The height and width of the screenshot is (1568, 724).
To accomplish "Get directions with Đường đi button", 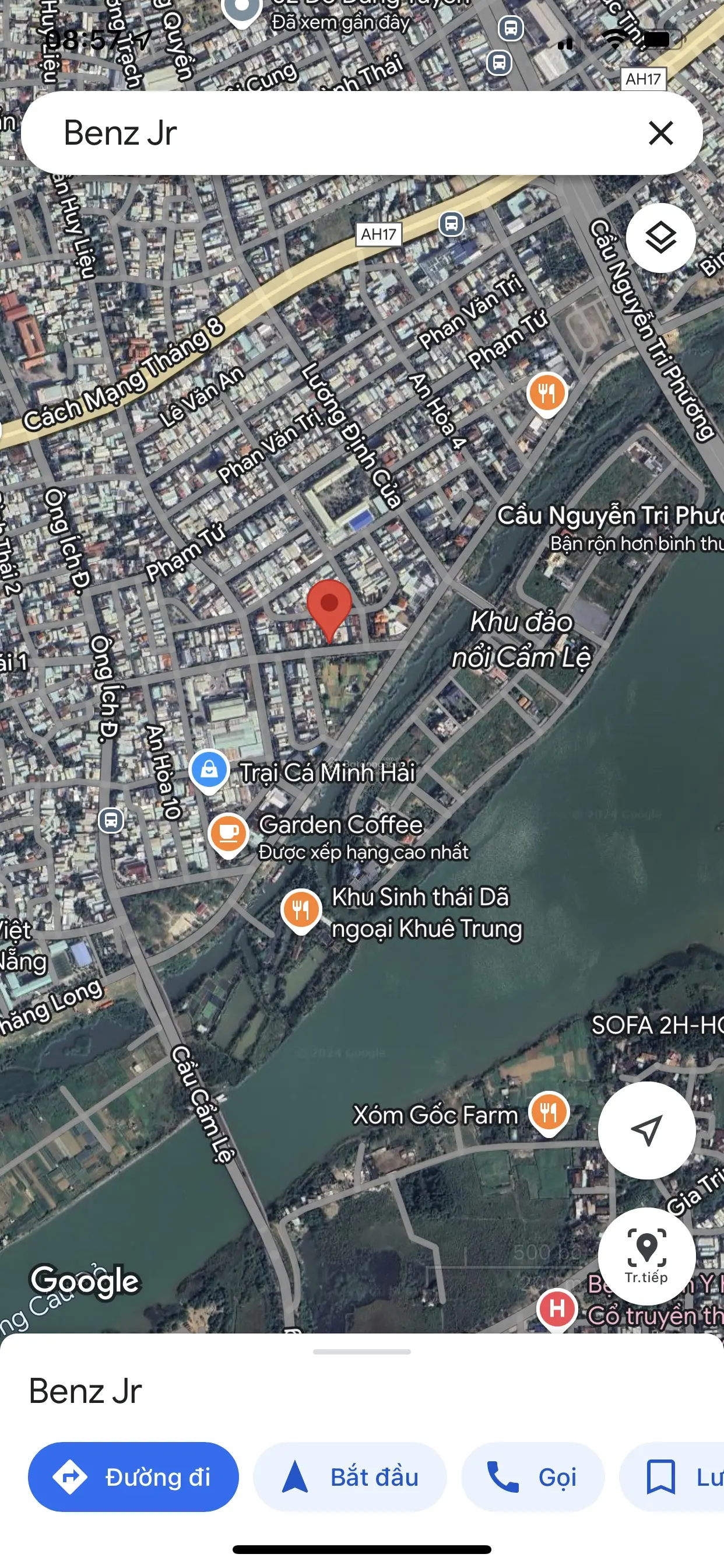I will click(133, 1476).
